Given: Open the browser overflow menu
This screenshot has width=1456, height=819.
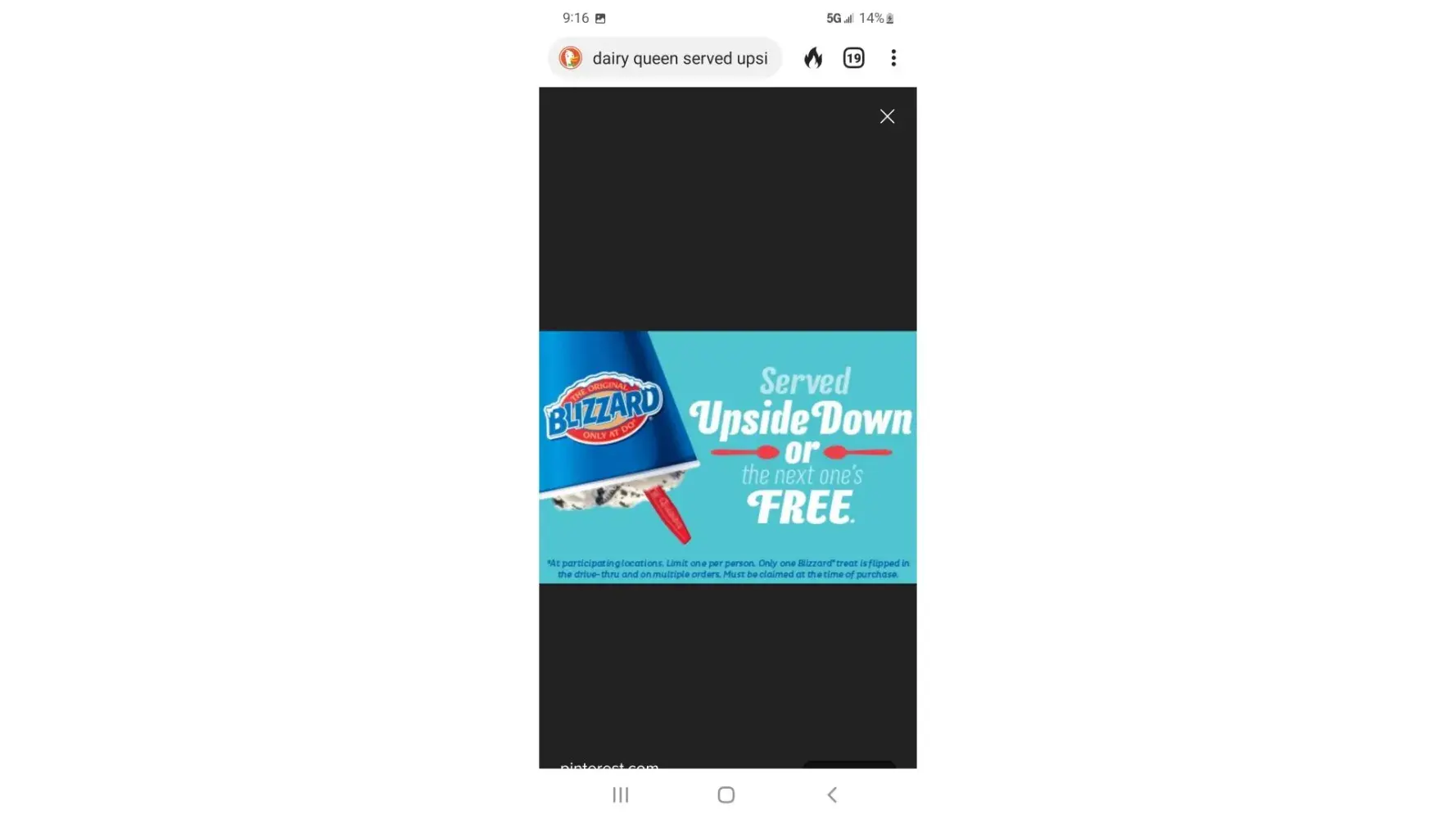Looking at the screenshot, I should click(x=893, y=58).
